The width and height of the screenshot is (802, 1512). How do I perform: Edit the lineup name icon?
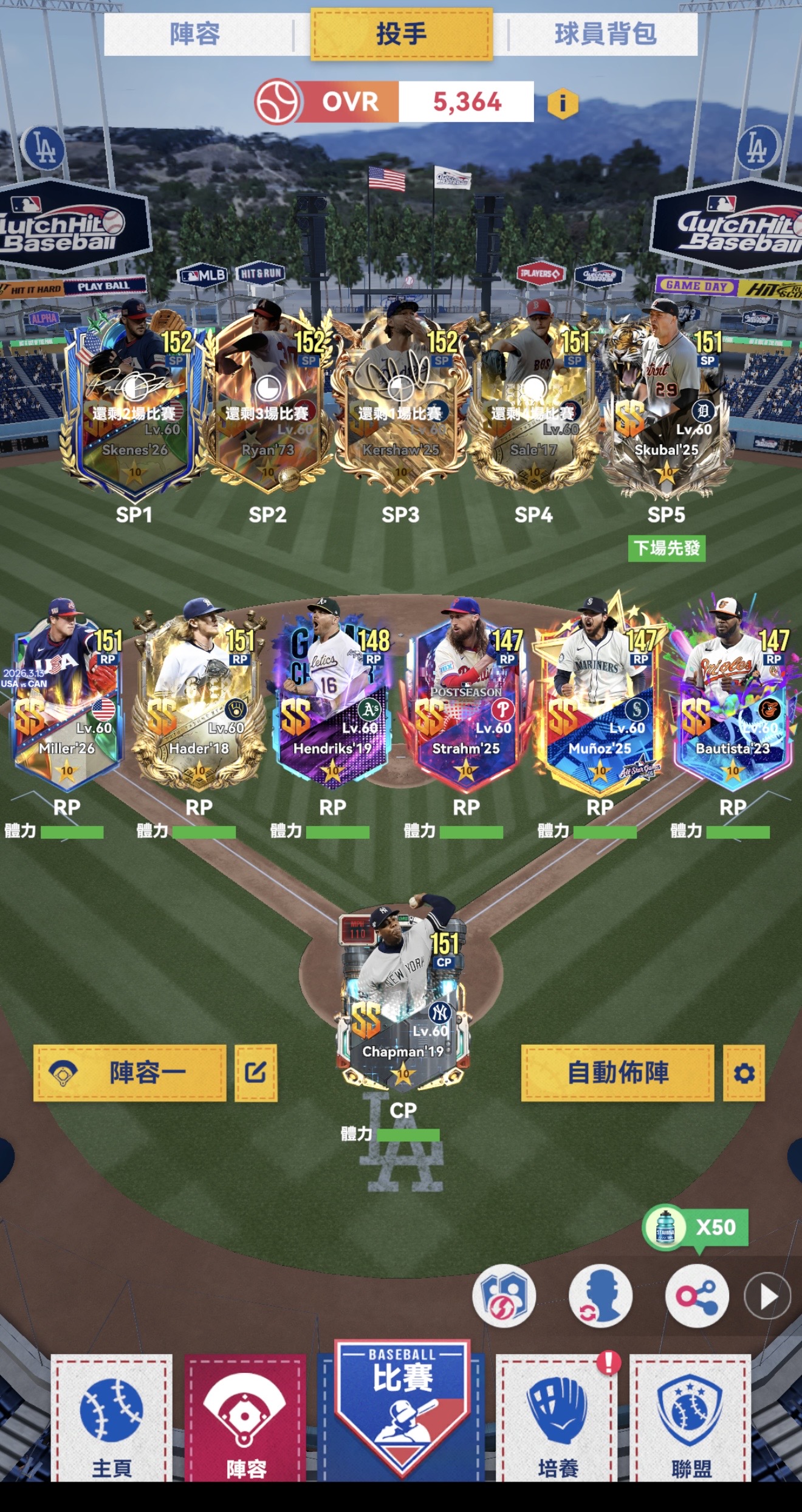256,1073
